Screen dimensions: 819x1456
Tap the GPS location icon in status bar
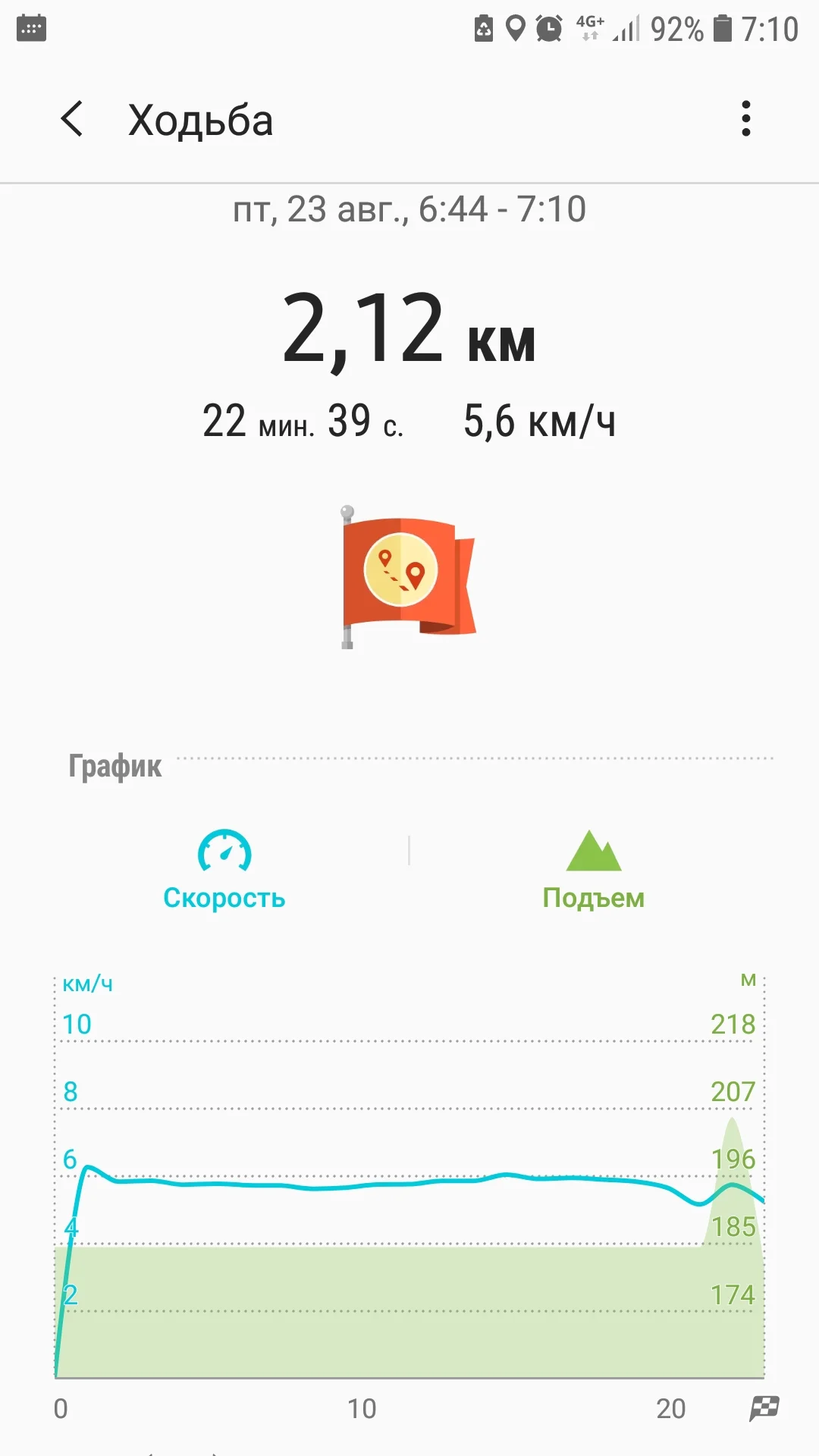[x=516, y=29]
